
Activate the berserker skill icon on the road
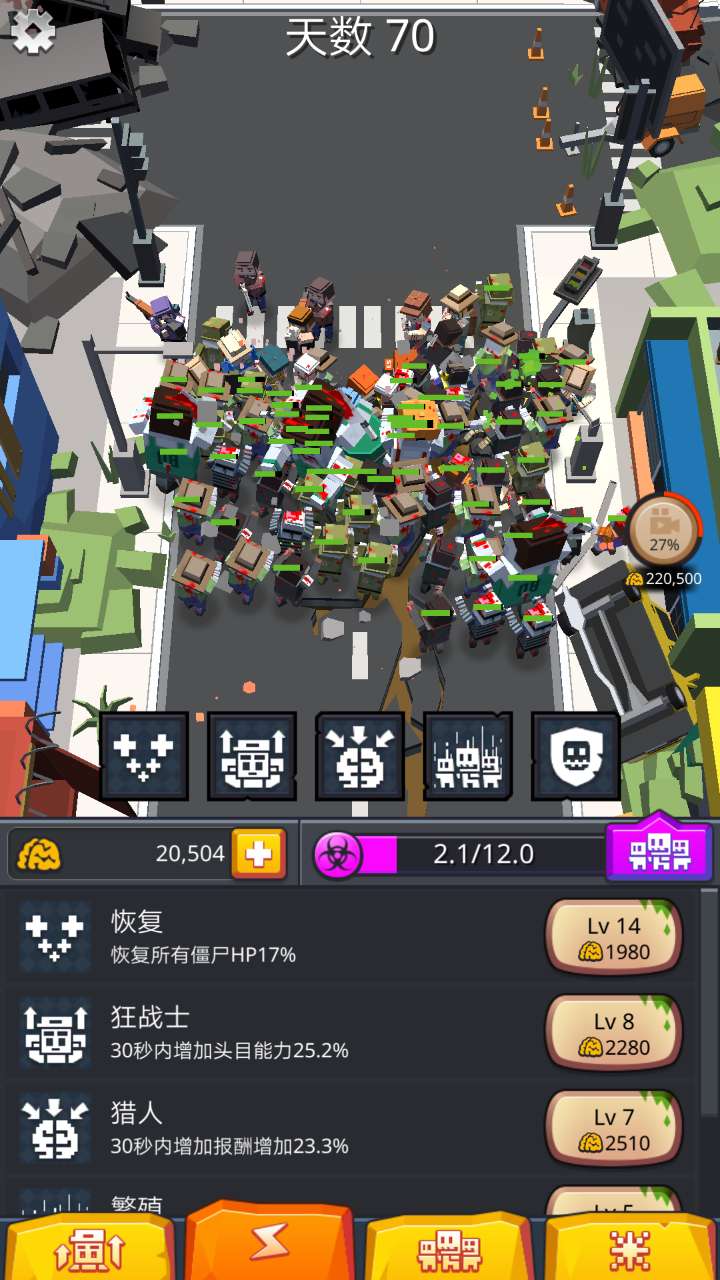(x=252, y=756)
